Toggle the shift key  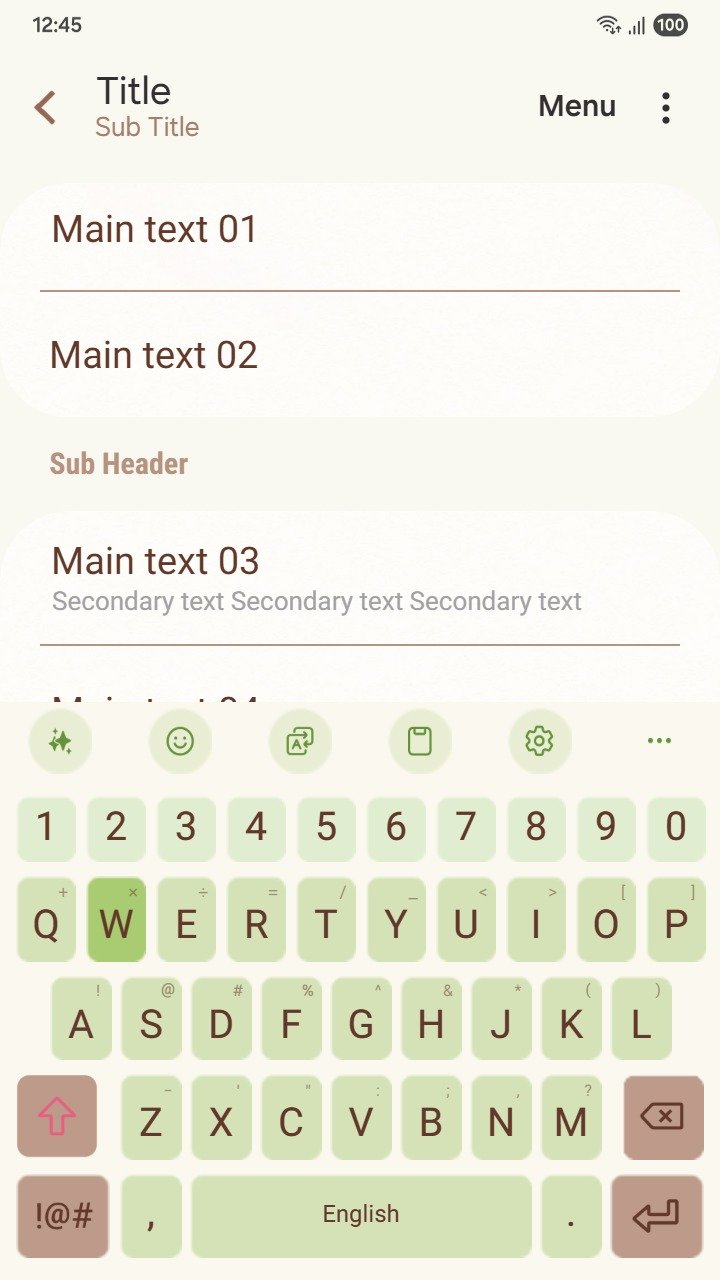57,1117
